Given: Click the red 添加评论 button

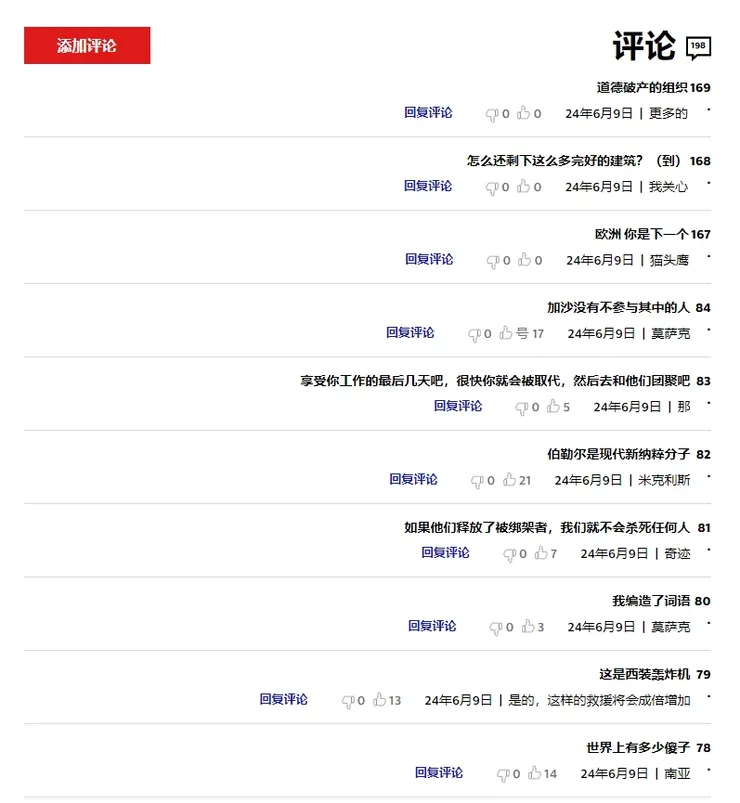Looking at the screenshot, I should [87, 46].
